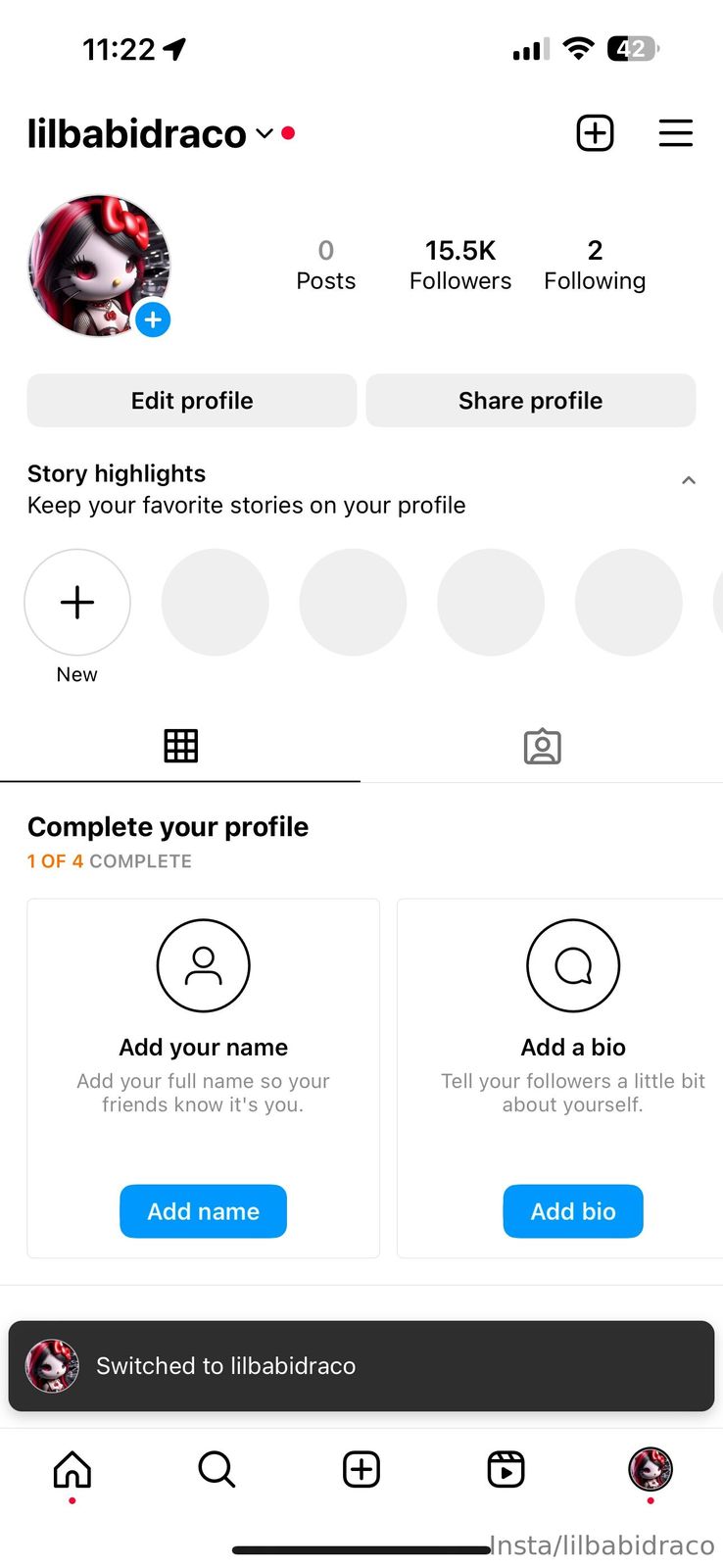This screenshot has width=723, height=1568.
Task: Select the profile tab in bottom navigation
Action: (x=651, y=1469)
